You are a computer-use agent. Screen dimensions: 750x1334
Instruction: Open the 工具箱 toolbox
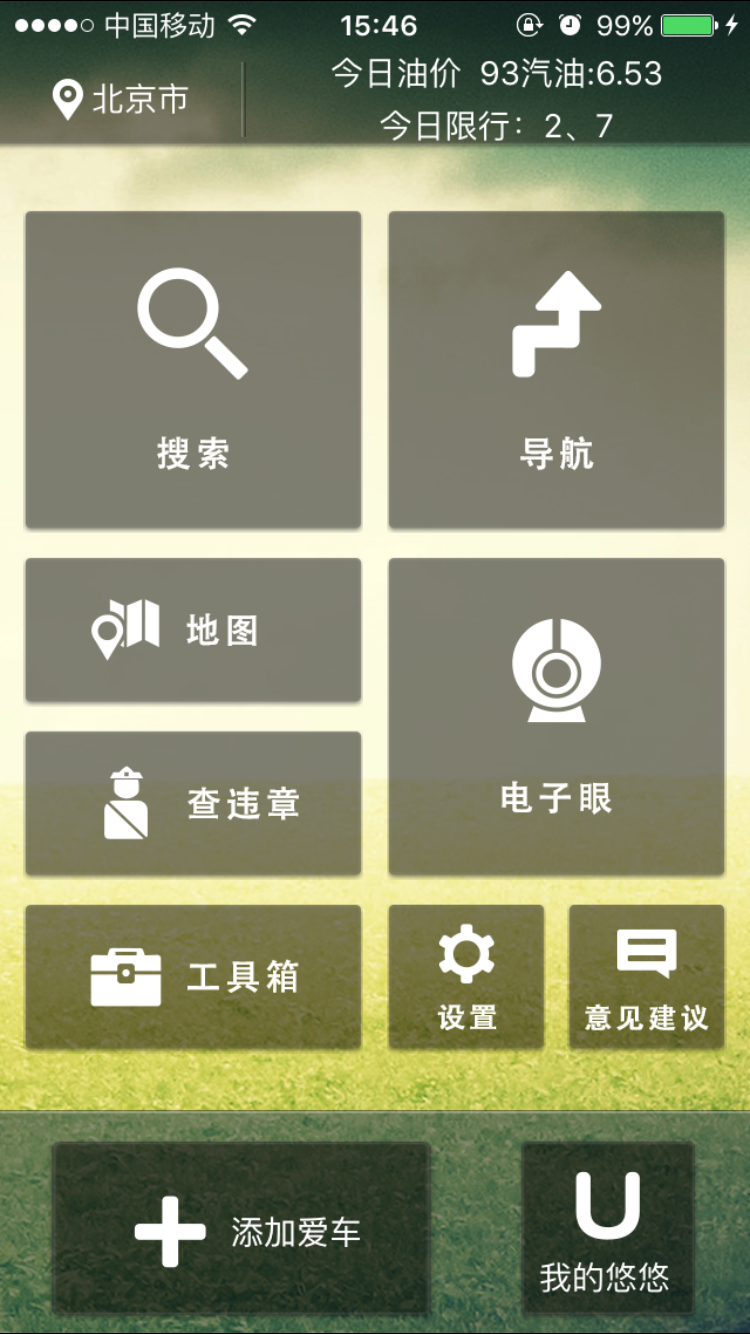click(192, 977)
